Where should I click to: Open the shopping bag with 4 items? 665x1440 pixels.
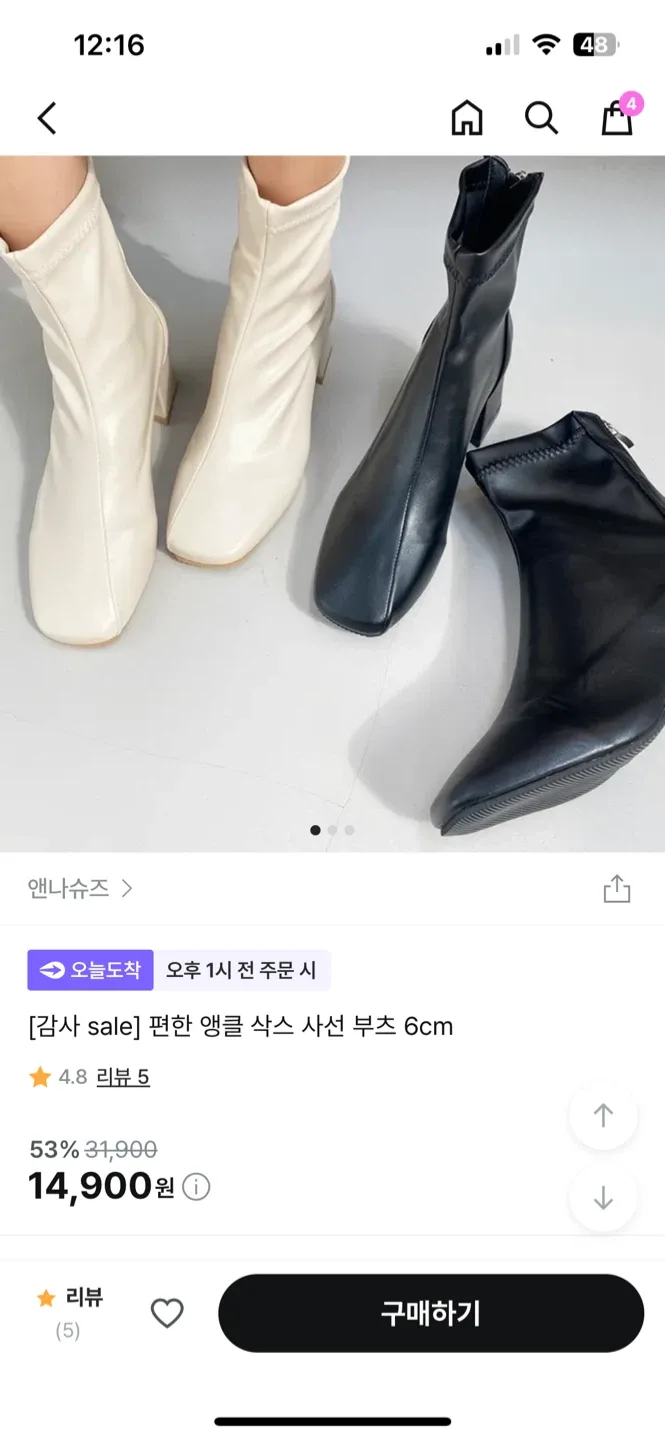coord(617,118)
